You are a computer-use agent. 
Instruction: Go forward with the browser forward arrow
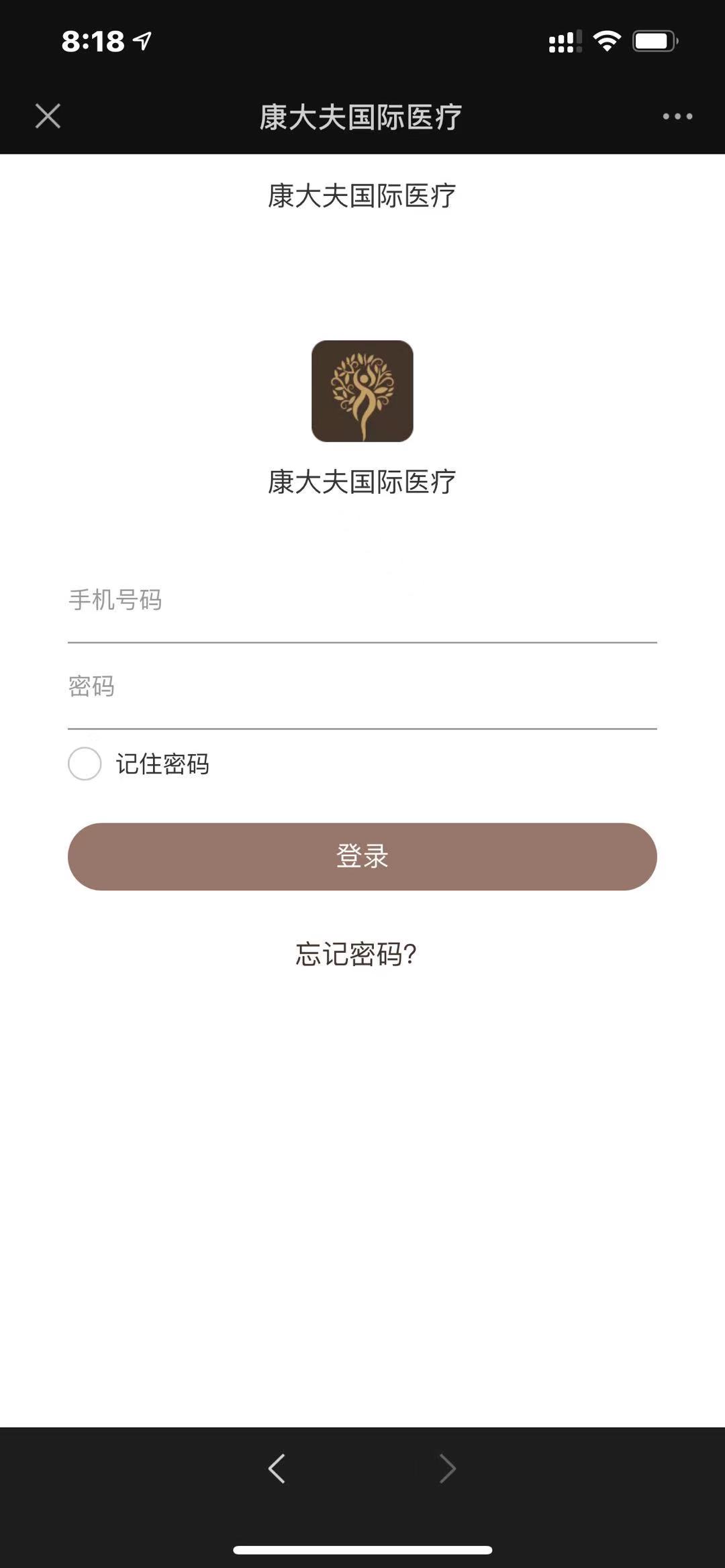pyautogui.click(x=447, y=1468)
